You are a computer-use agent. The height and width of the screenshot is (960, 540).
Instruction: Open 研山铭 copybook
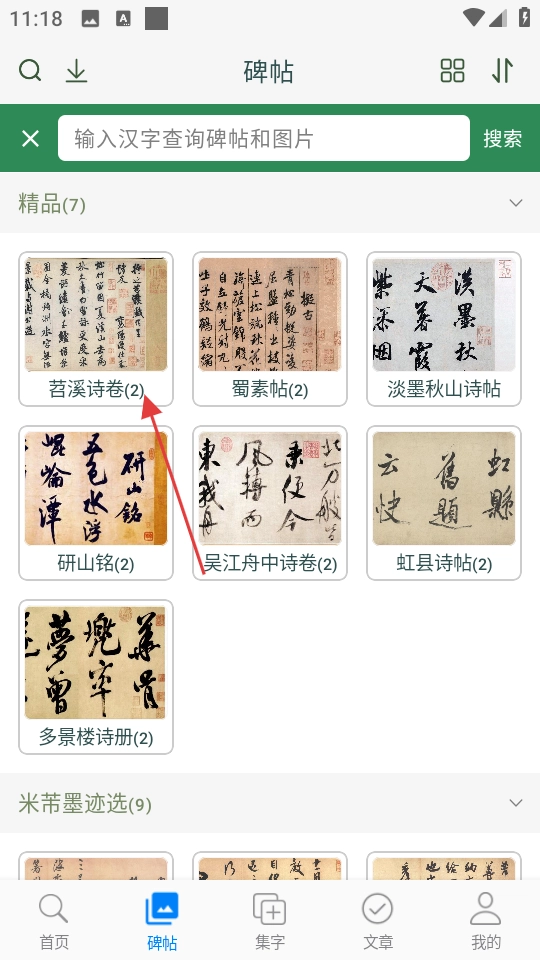pyautogui.click(x=96, y=503)
